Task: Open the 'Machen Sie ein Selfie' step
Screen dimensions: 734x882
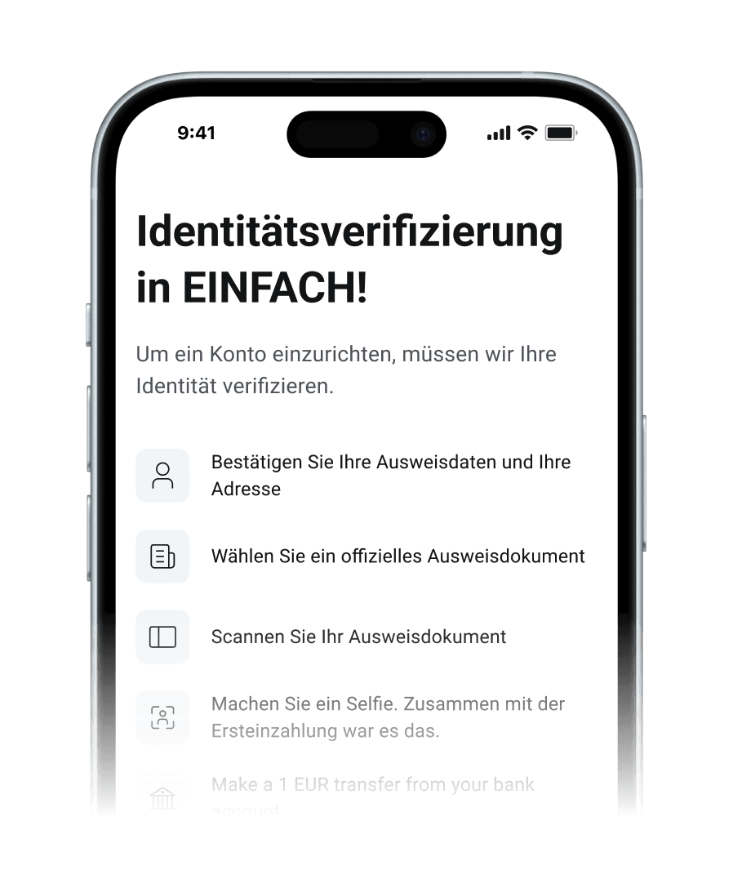Action: [388, 717]
